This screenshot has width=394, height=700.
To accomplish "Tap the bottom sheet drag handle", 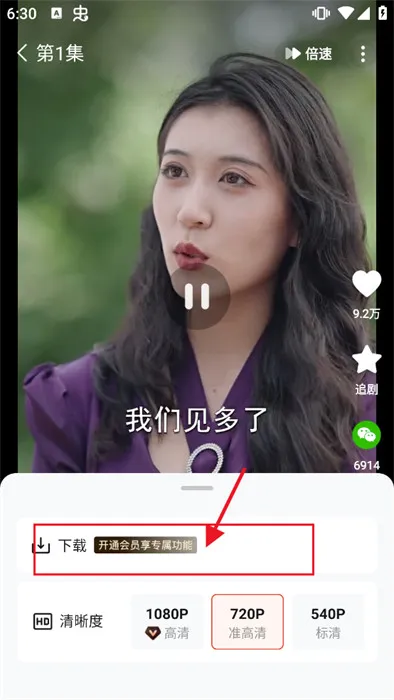I will [x=197, y=488].
